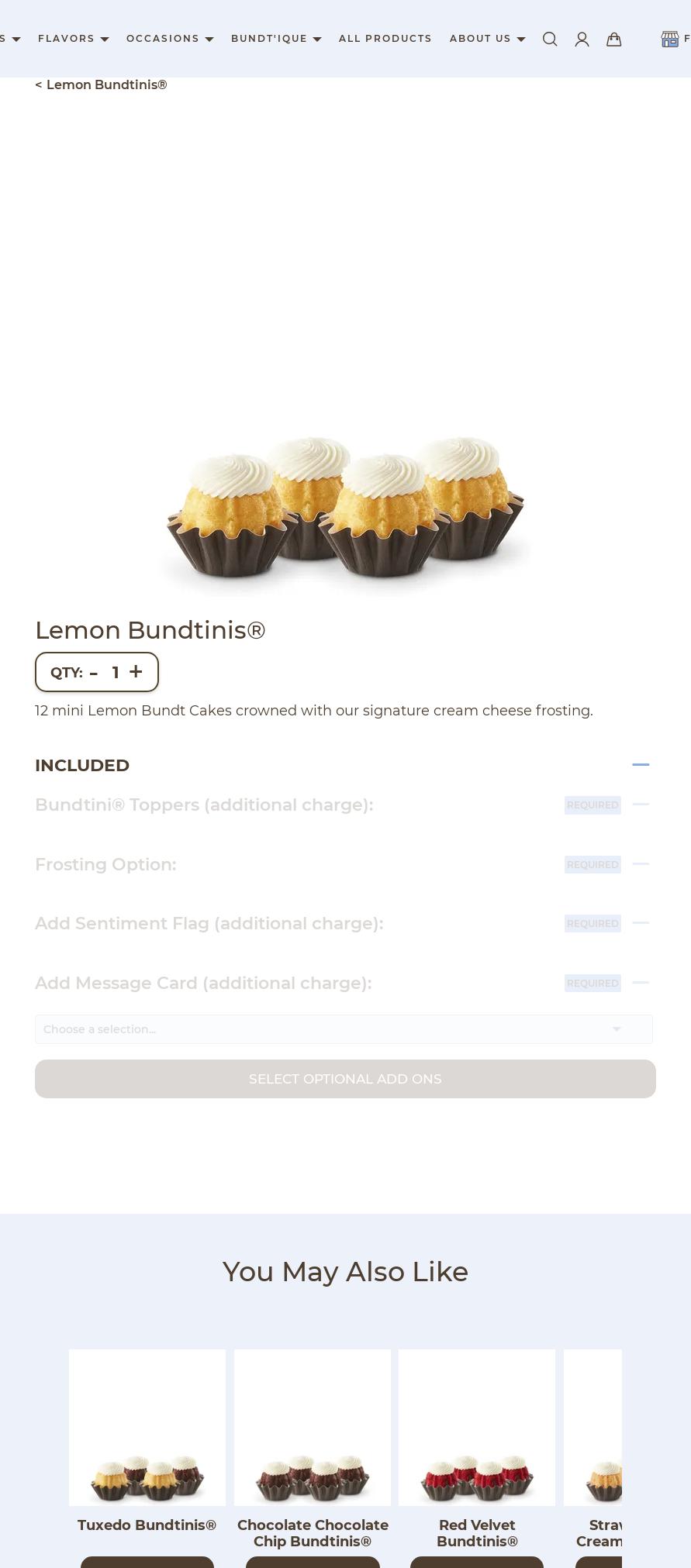Open the shopping bag
The image size is (691, 1568).
(x=613, y=40)
